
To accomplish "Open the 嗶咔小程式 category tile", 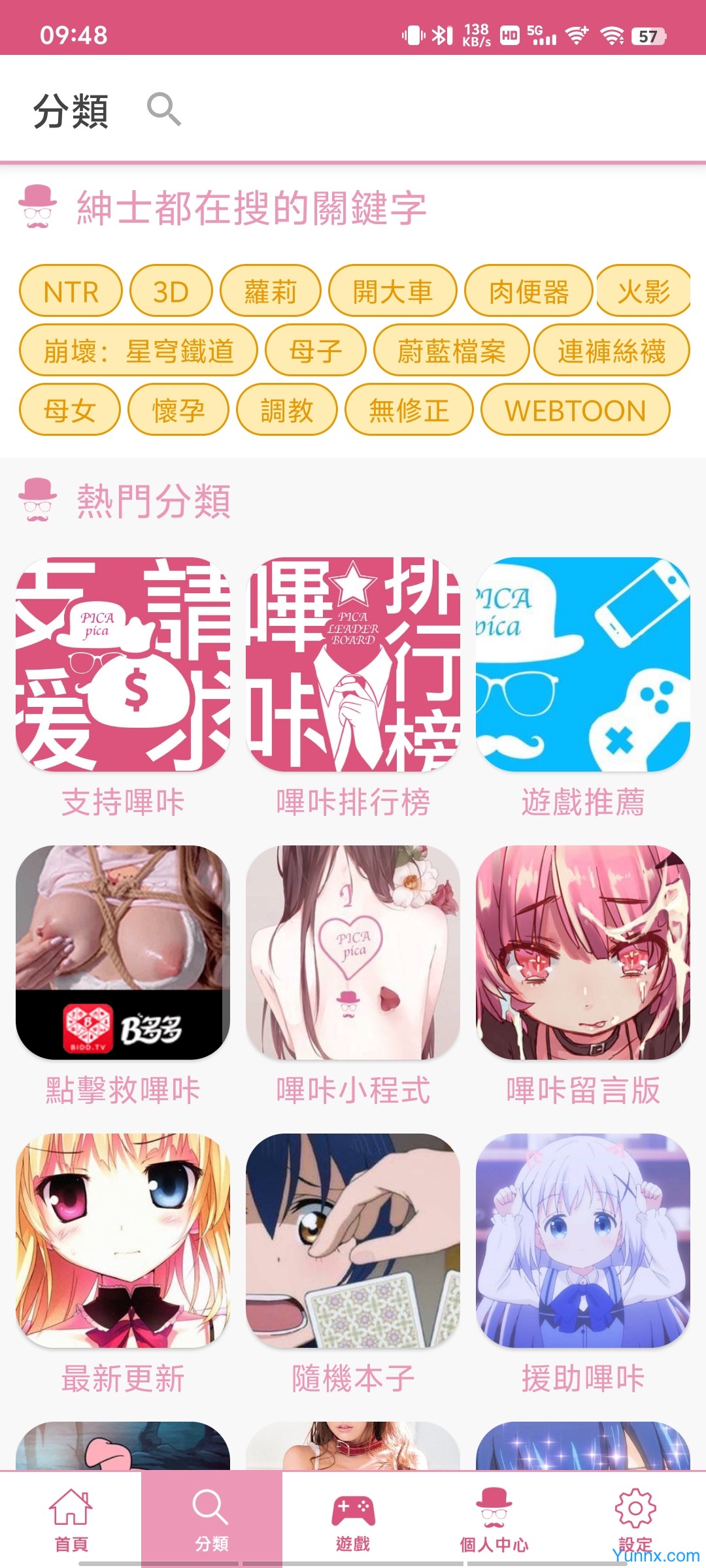I will [x=353, y=953].
